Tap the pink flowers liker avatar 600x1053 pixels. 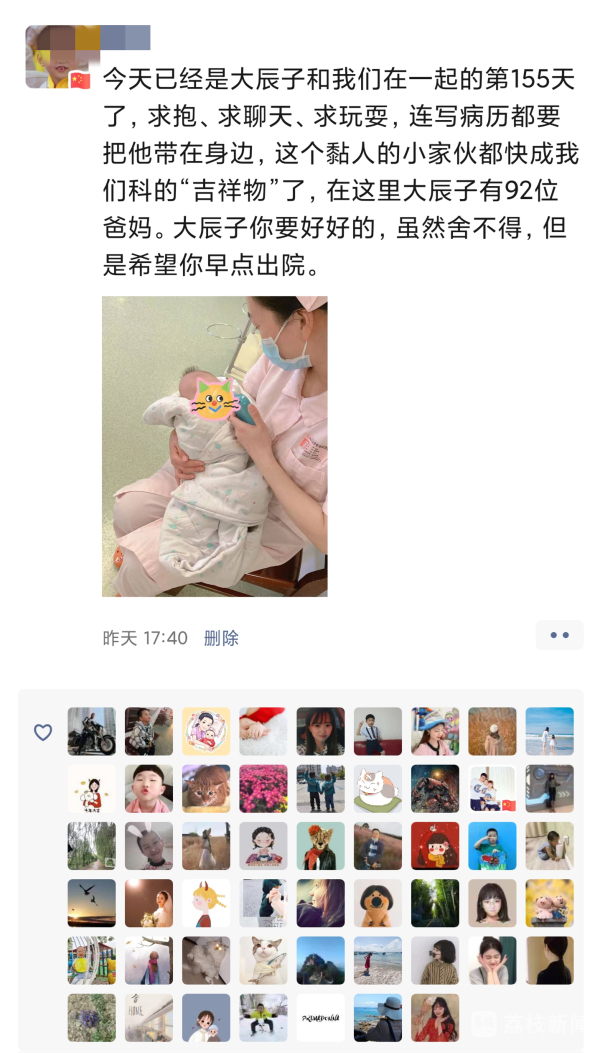[x=263, y=789]
